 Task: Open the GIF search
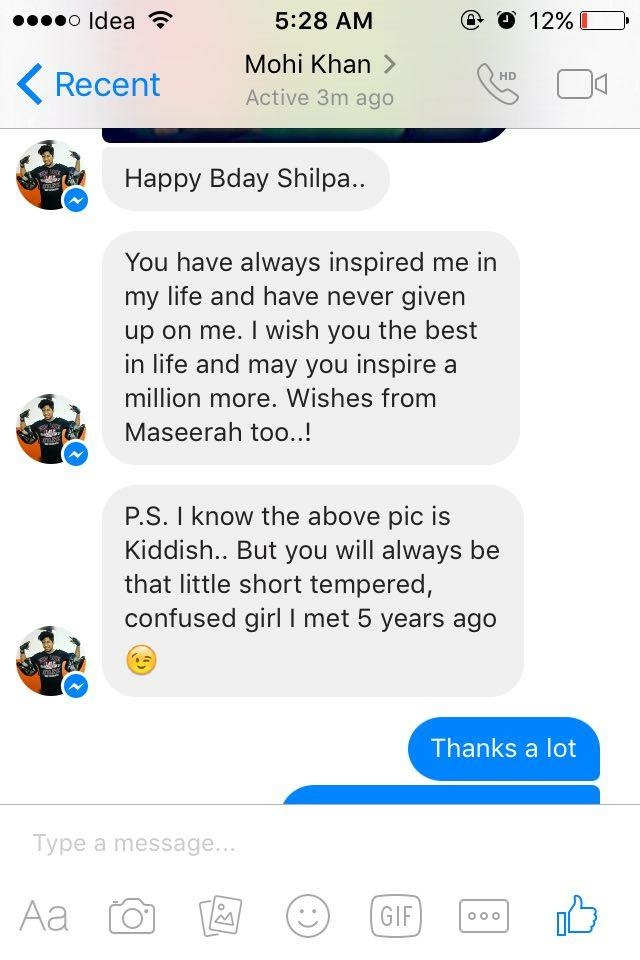395,915
